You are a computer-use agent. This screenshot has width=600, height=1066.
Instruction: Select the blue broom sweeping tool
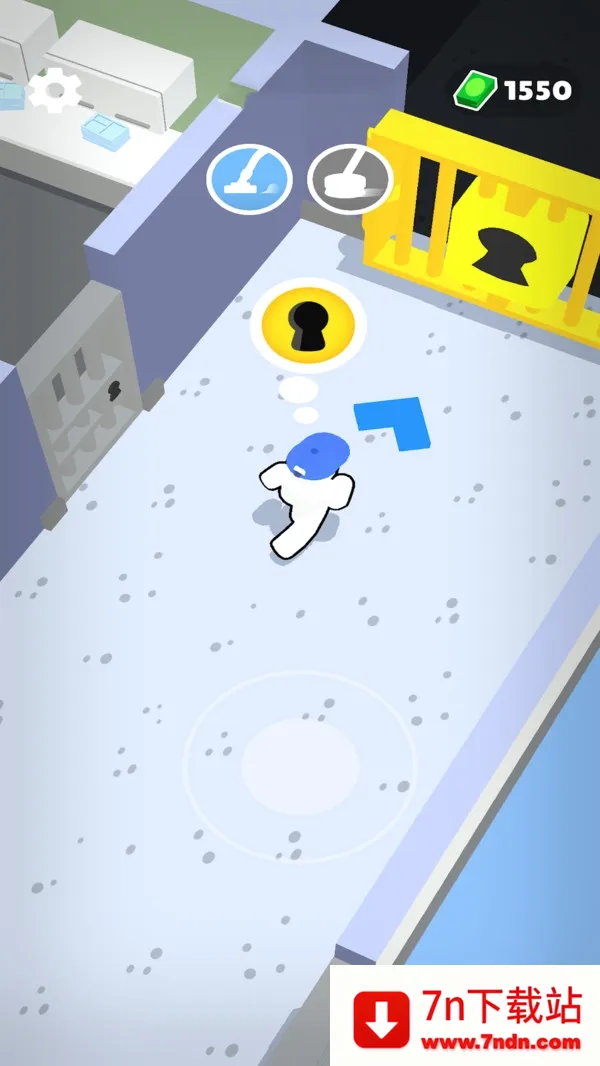pos(250,179)
